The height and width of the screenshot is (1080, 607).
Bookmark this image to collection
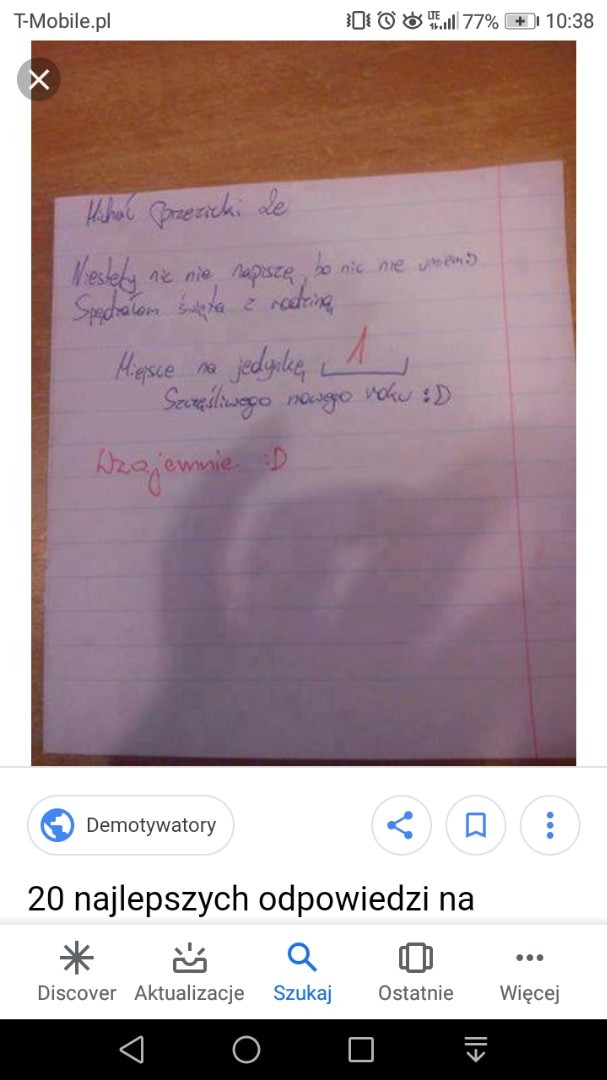click(x=476, y=825)
